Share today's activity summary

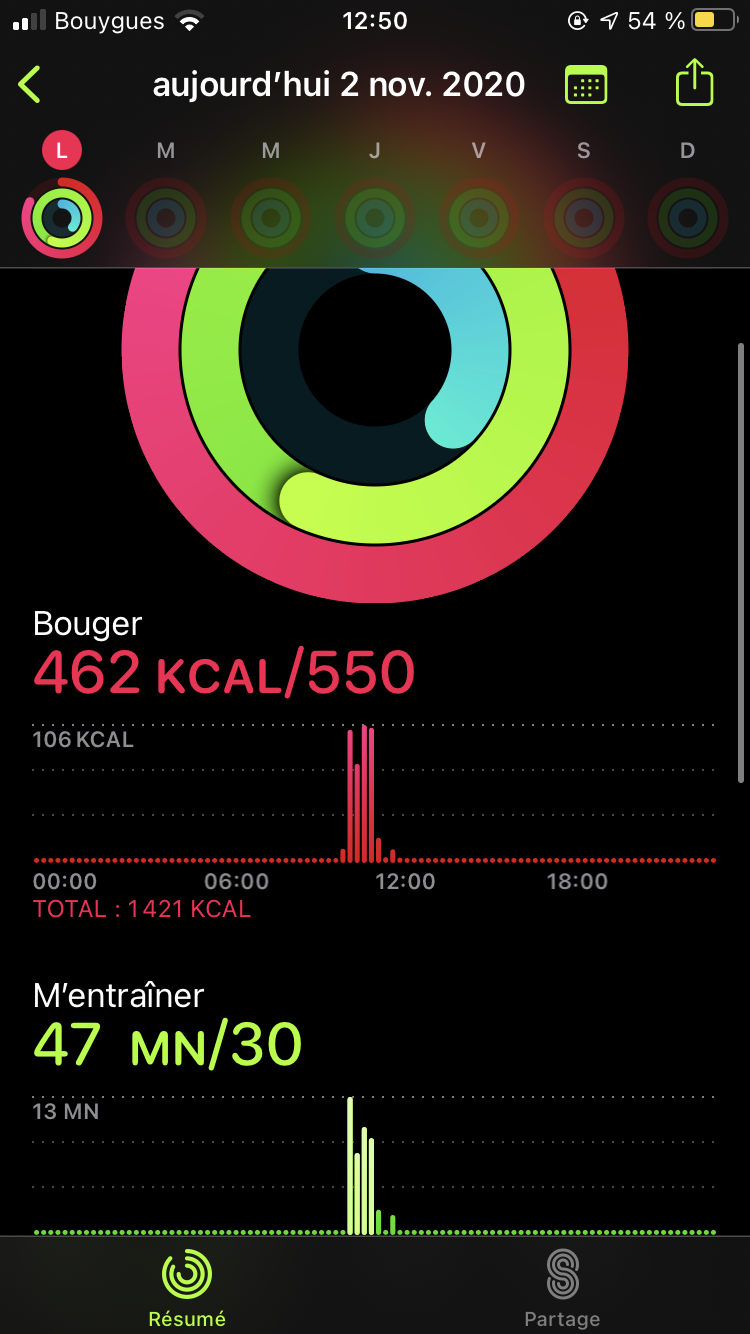(694, 82)
